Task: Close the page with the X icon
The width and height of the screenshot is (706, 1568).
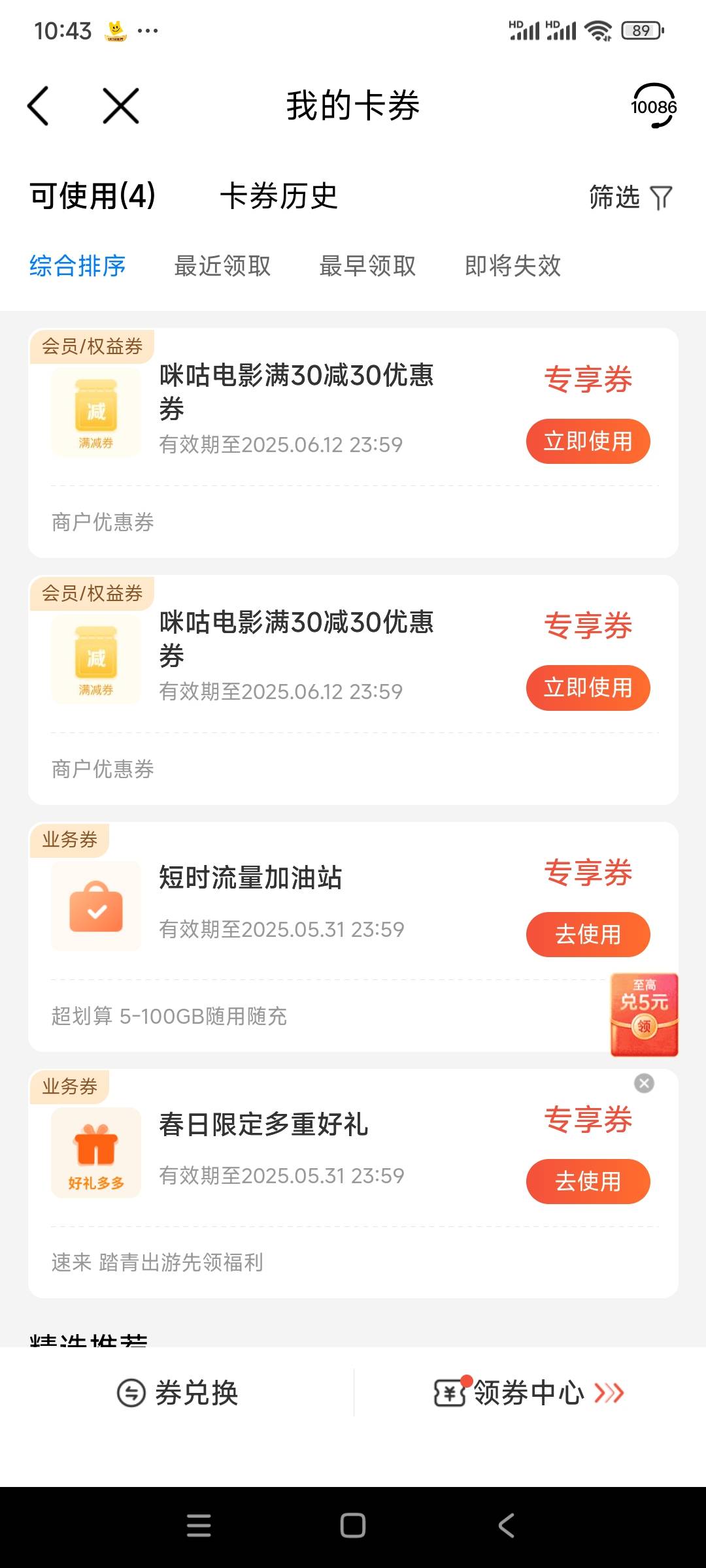Action: point(121,106)
